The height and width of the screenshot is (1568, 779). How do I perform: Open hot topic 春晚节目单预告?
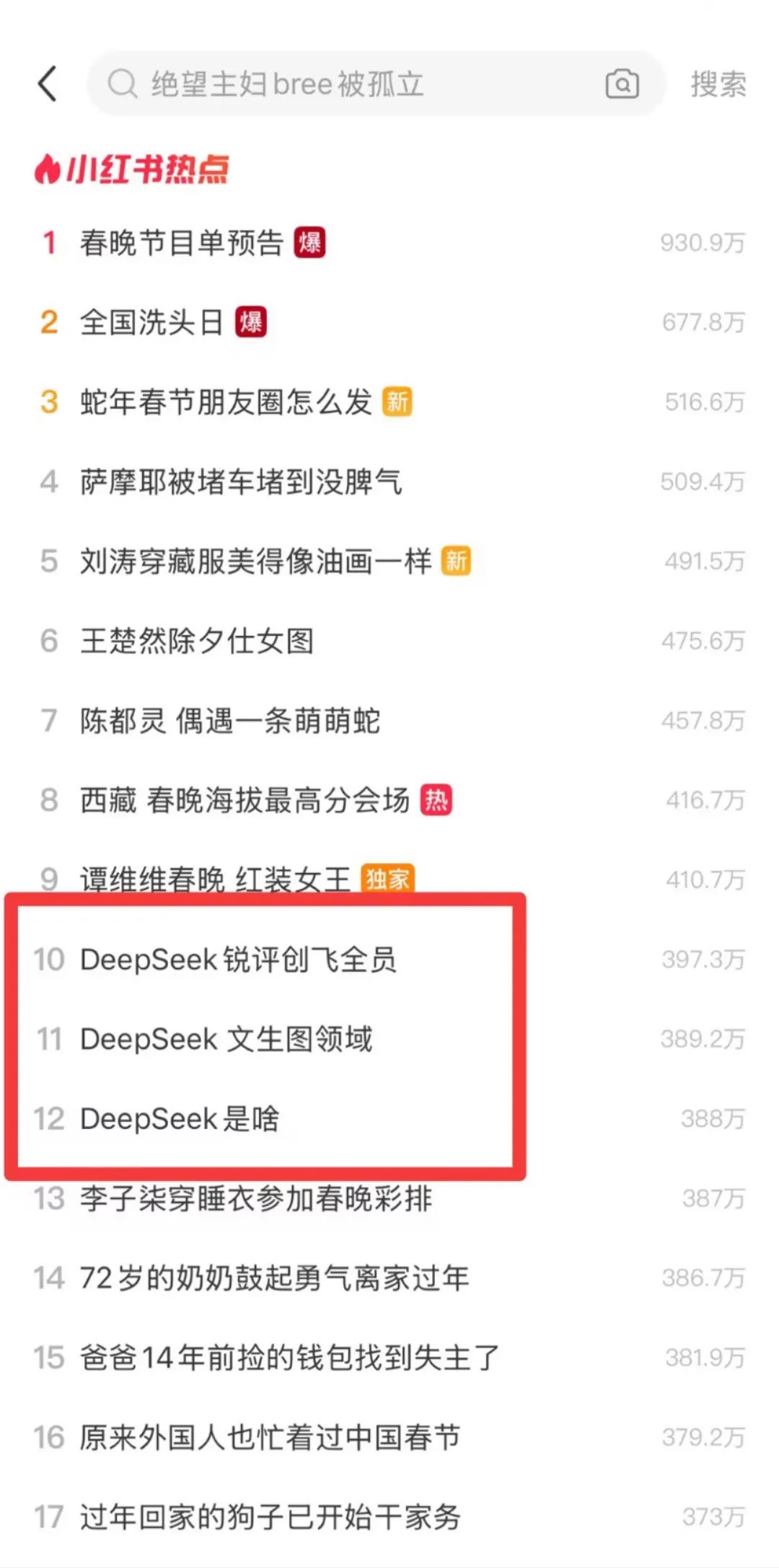182,243
